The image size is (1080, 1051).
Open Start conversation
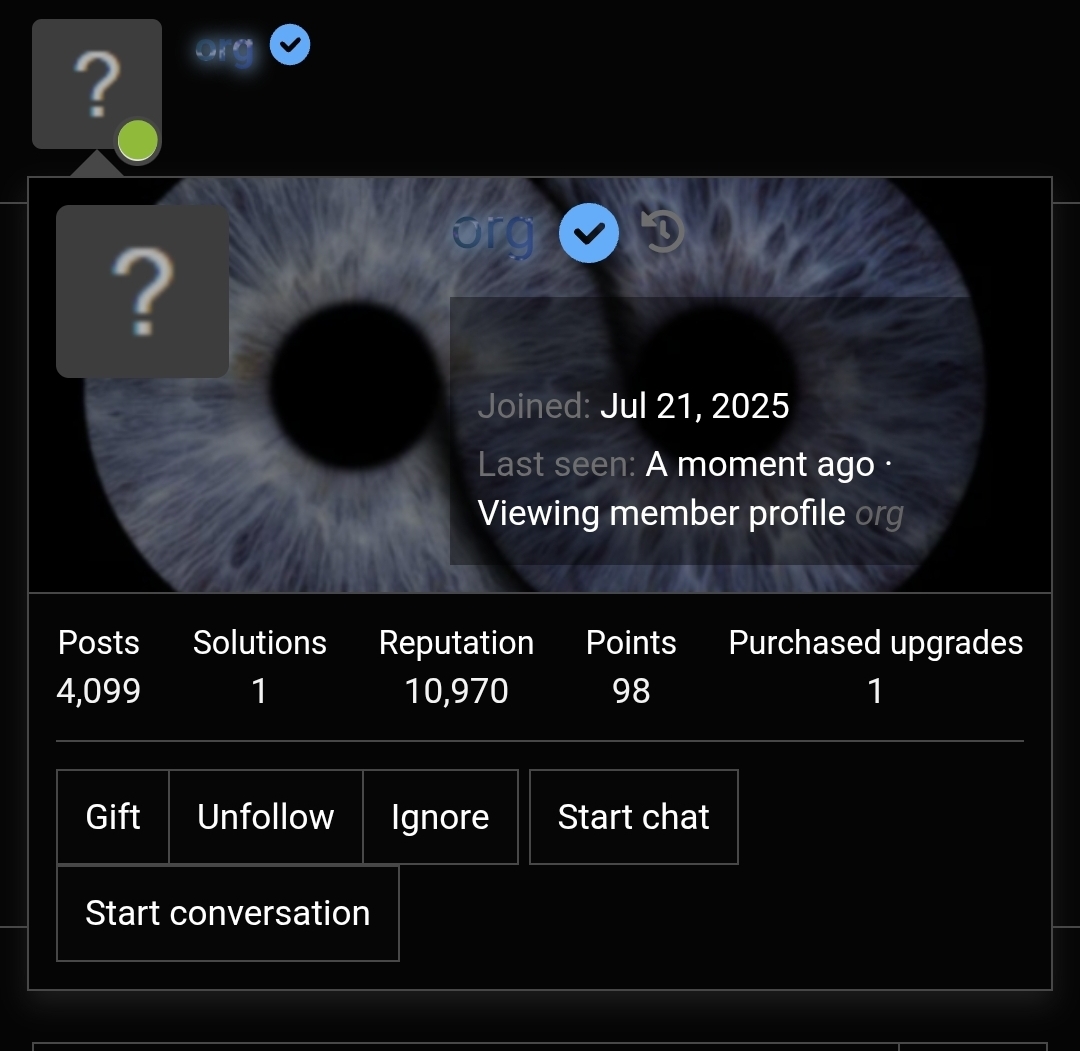pyautogui.click(x=228, y=913)
